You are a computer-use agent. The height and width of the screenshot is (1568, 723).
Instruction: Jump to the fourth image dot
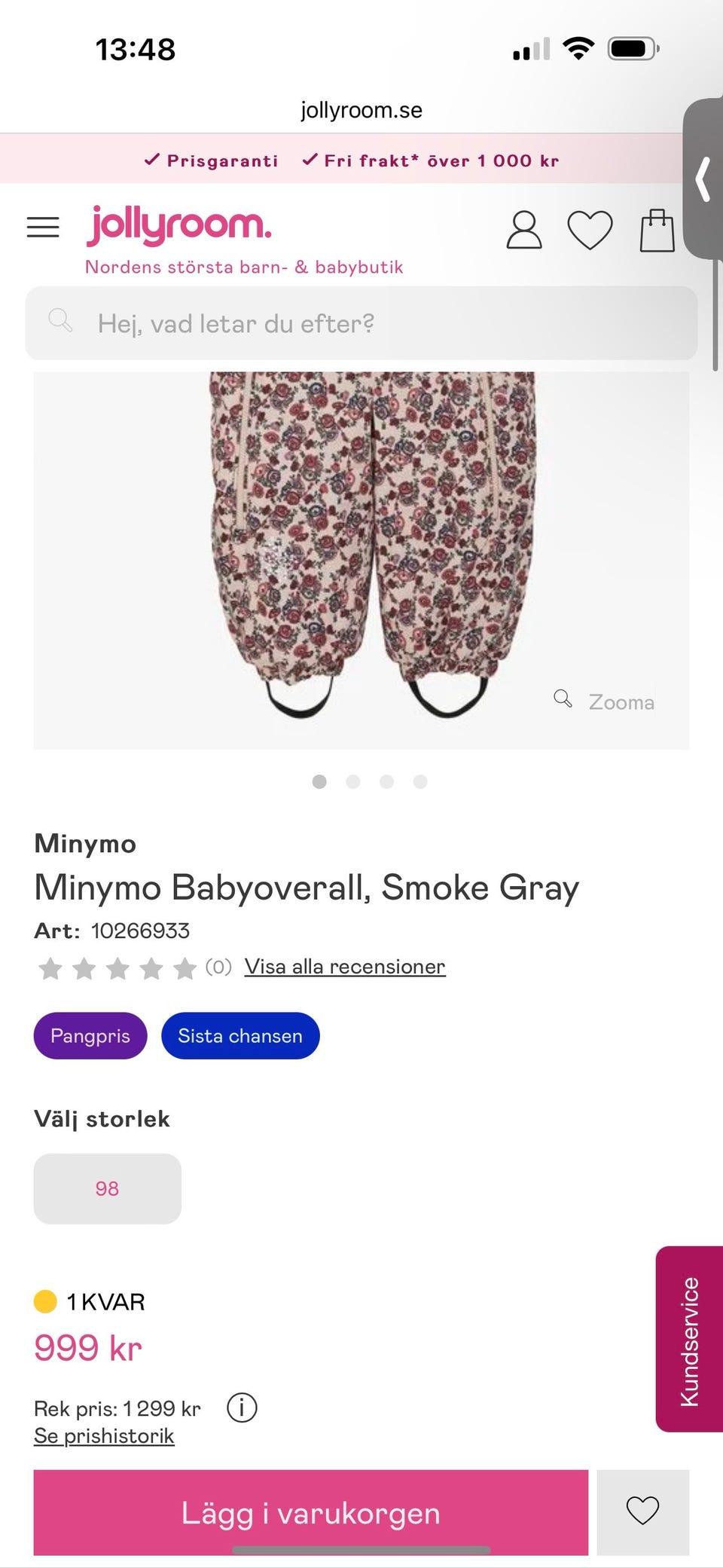click(420, 781)
